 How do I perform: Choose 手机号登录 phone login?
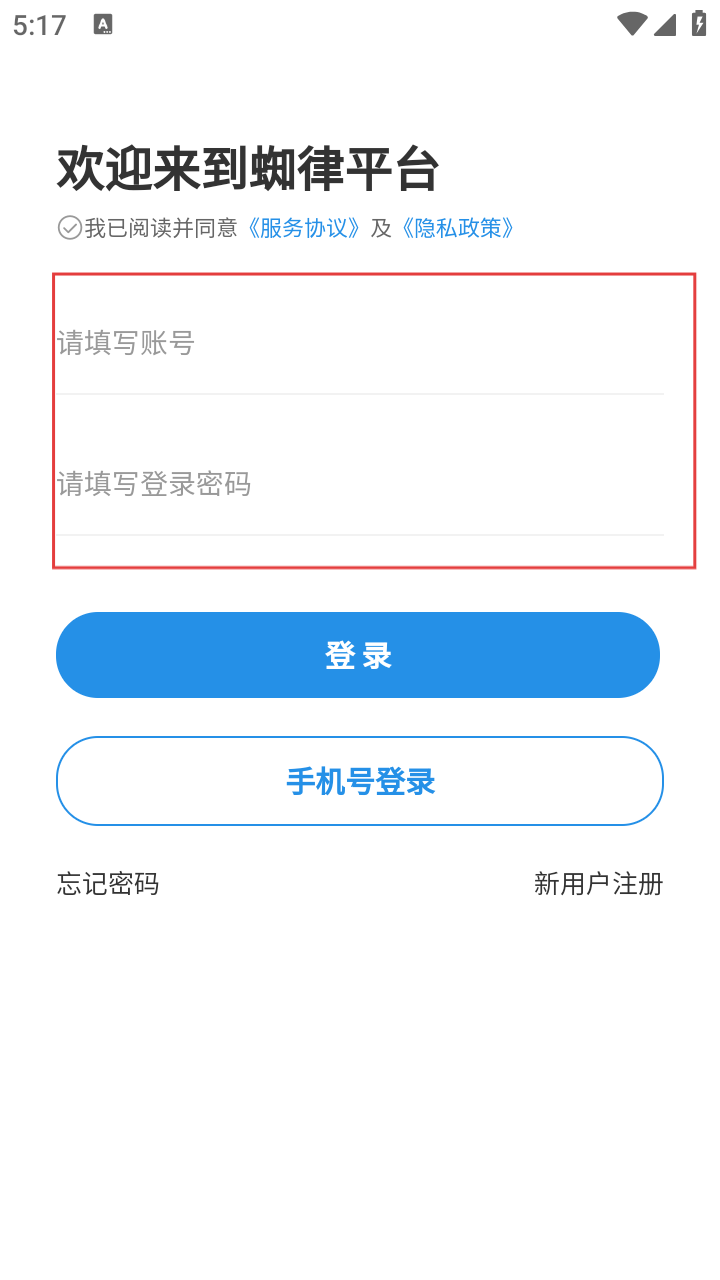pyautogui.click(x=360, y=781)
